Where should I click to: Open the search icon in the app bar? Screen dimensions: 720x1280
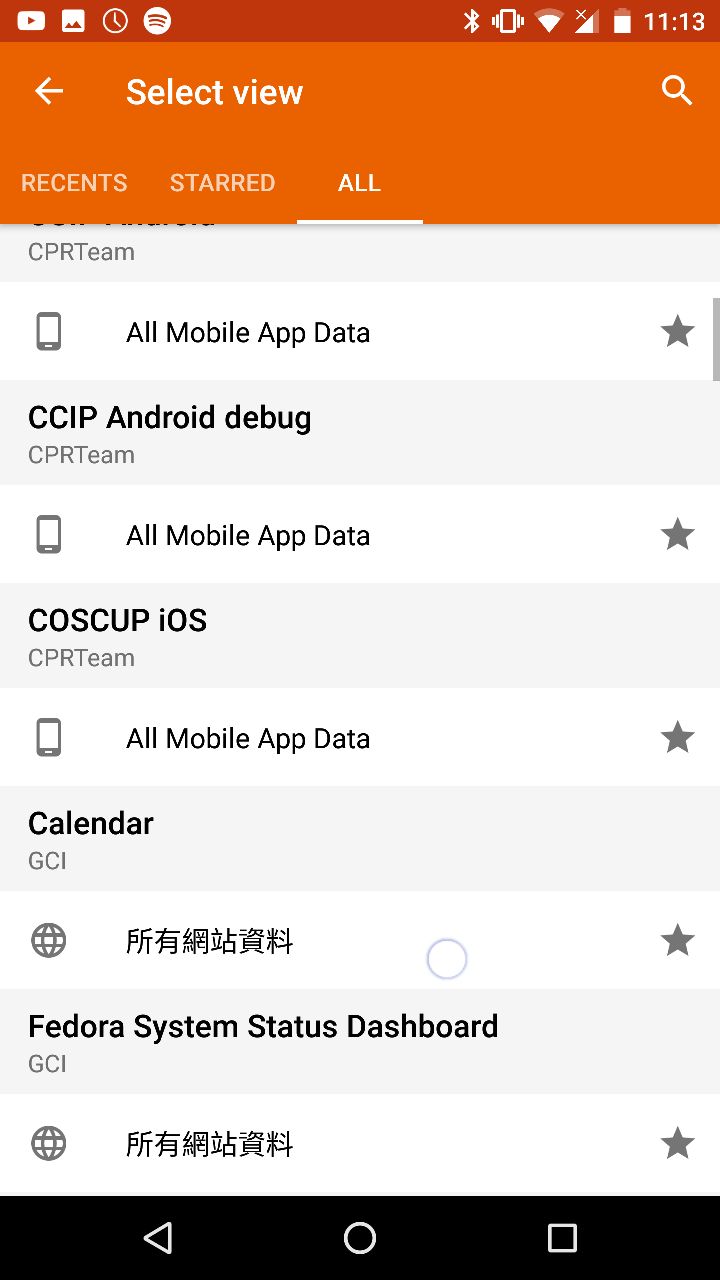tap(677, 91)
